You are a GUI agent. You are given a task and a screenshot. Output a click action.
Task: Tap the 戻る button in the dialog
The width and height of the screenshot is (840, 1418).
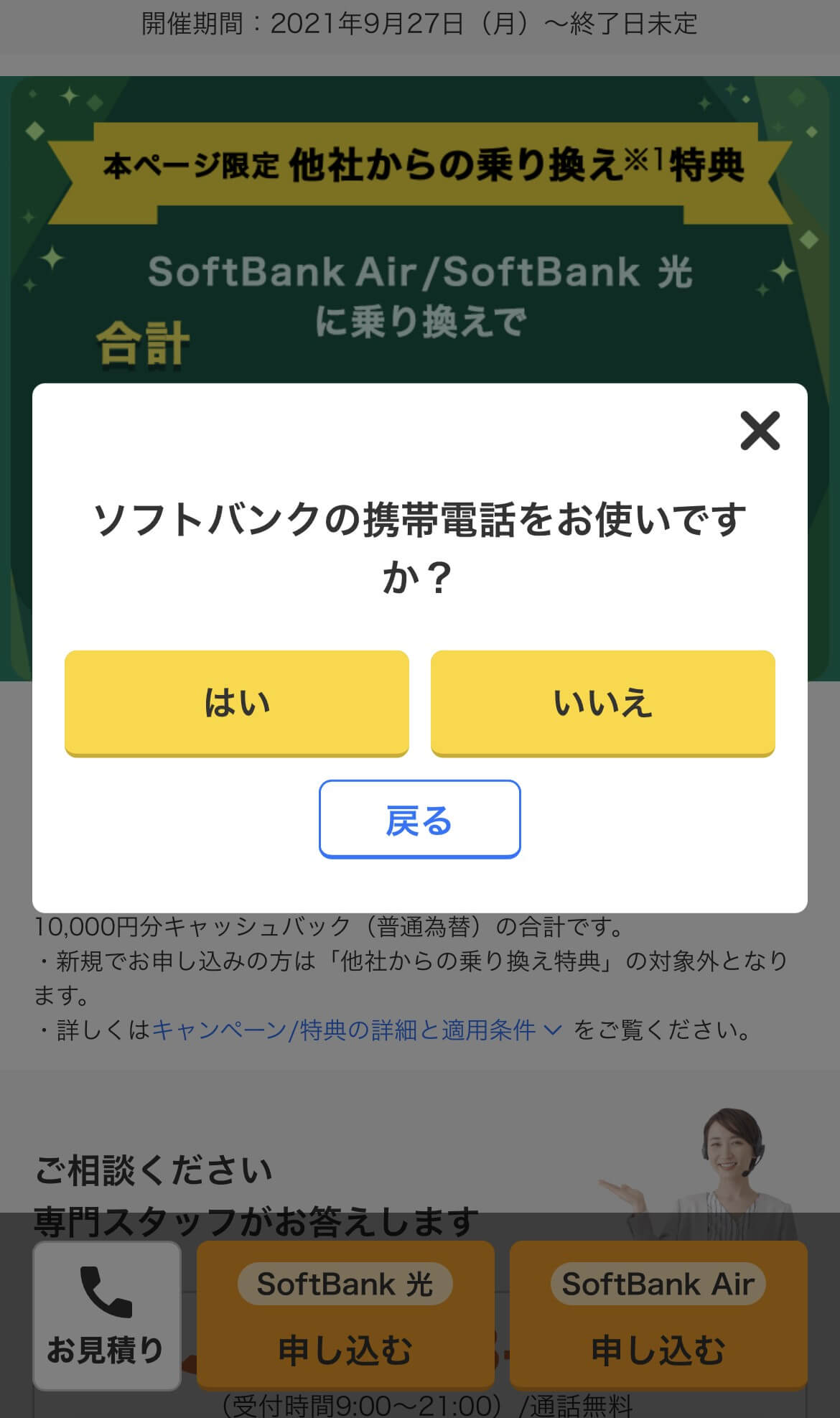(x=419, y=819)
